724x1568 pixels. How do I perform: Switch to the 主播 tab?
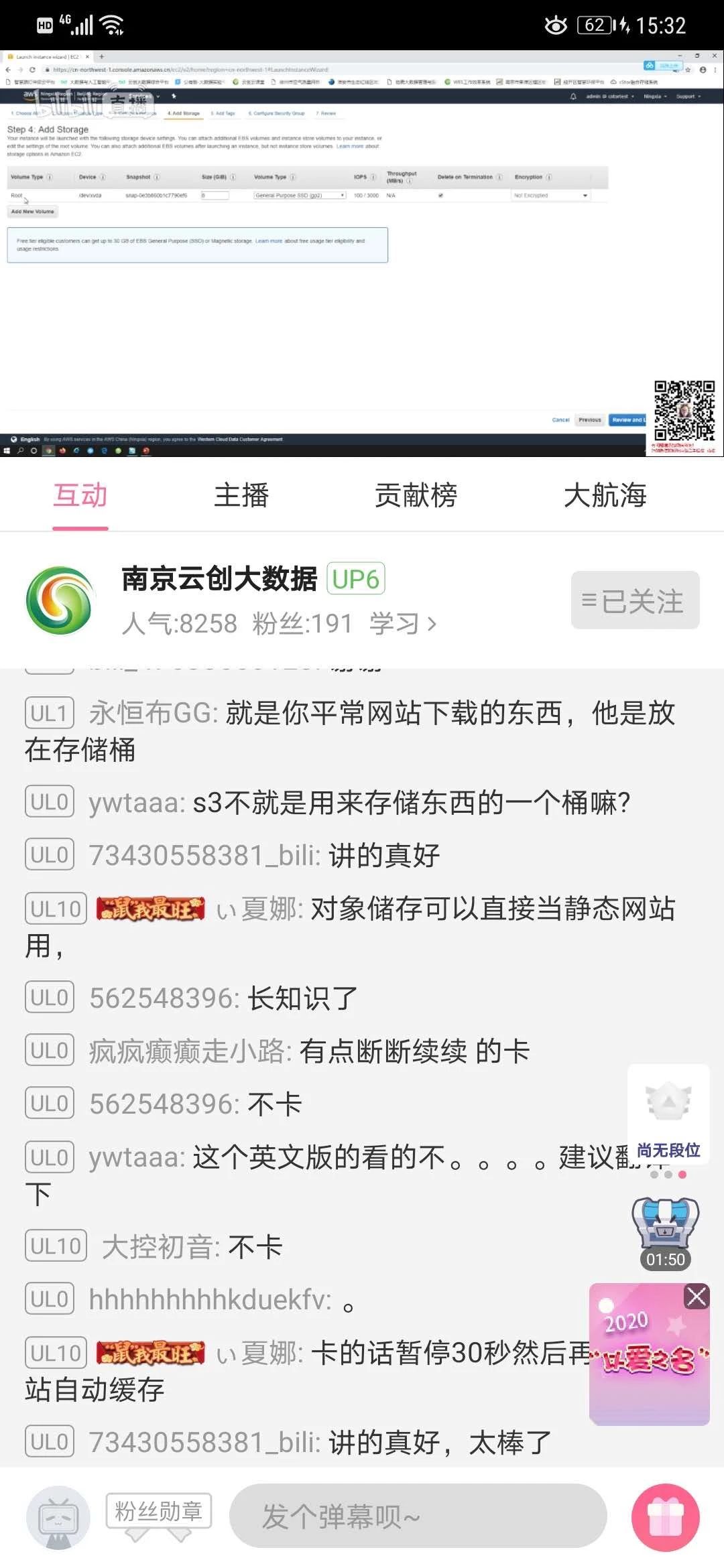241,496
